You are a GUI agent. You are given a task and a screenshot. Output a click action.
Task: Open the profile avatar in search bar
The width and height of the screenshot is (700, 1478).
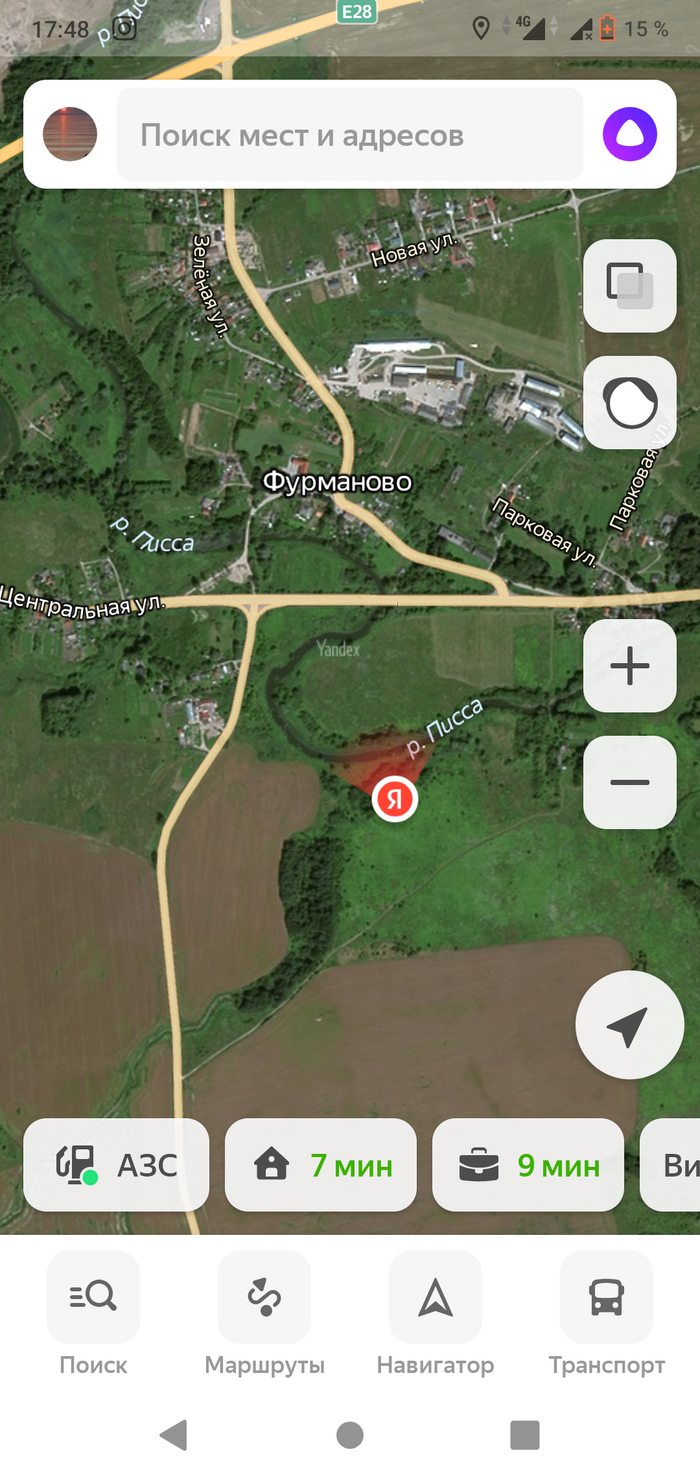pyautogui.click(x=70, y=134)
